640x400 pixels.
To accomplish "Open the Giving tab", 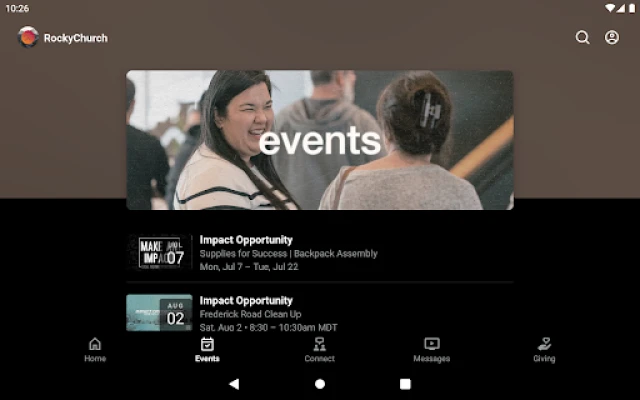I will (x=544, y=349).
